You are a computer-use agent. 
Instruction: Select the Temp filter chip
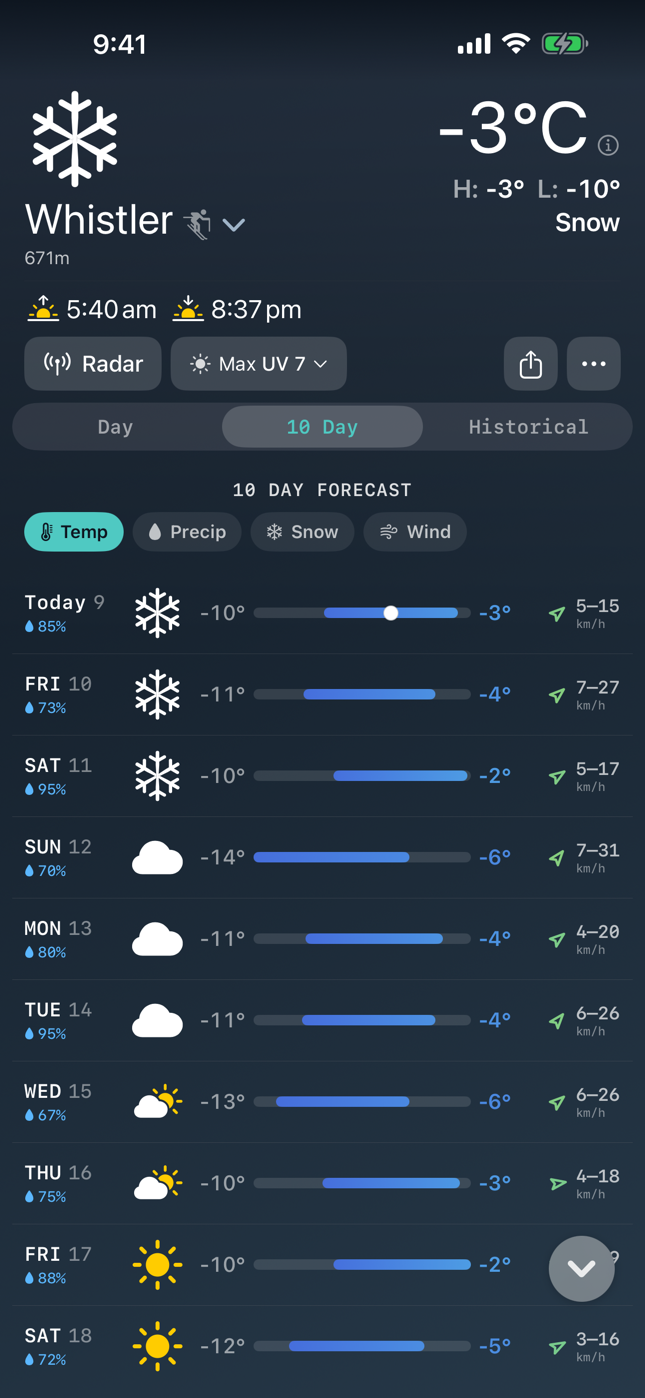tap(74, 532)
